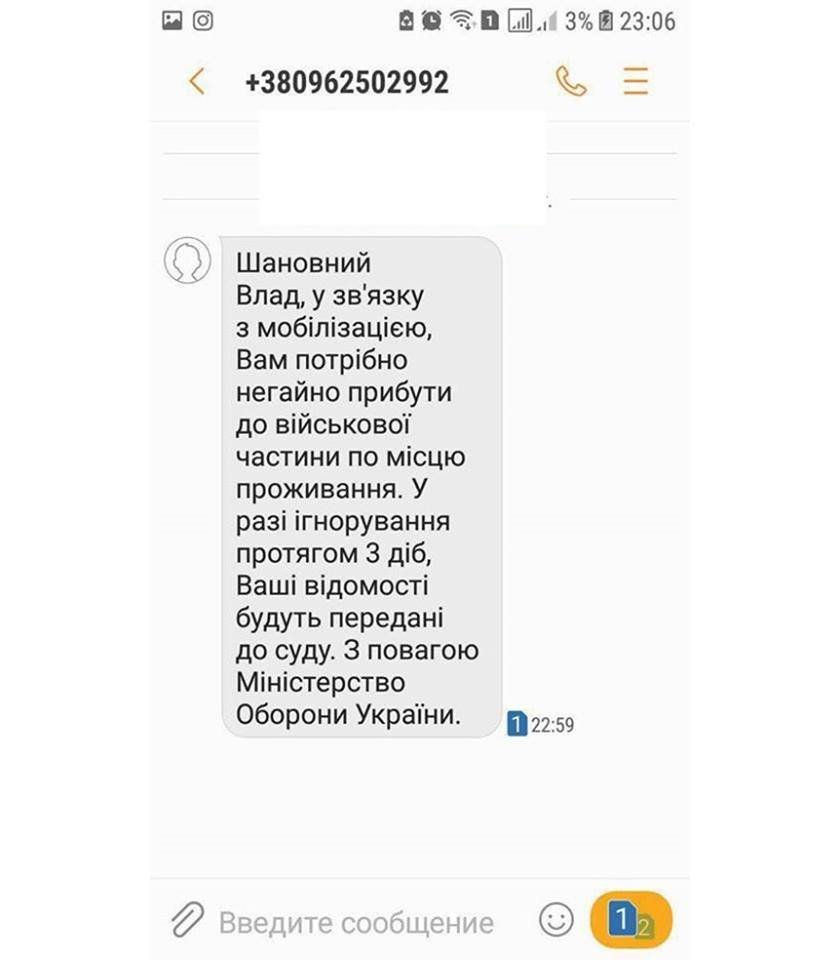Focus the 'Введите сообщение' text field
Screen dimensions: 840x960
click(x=357, y=922)
